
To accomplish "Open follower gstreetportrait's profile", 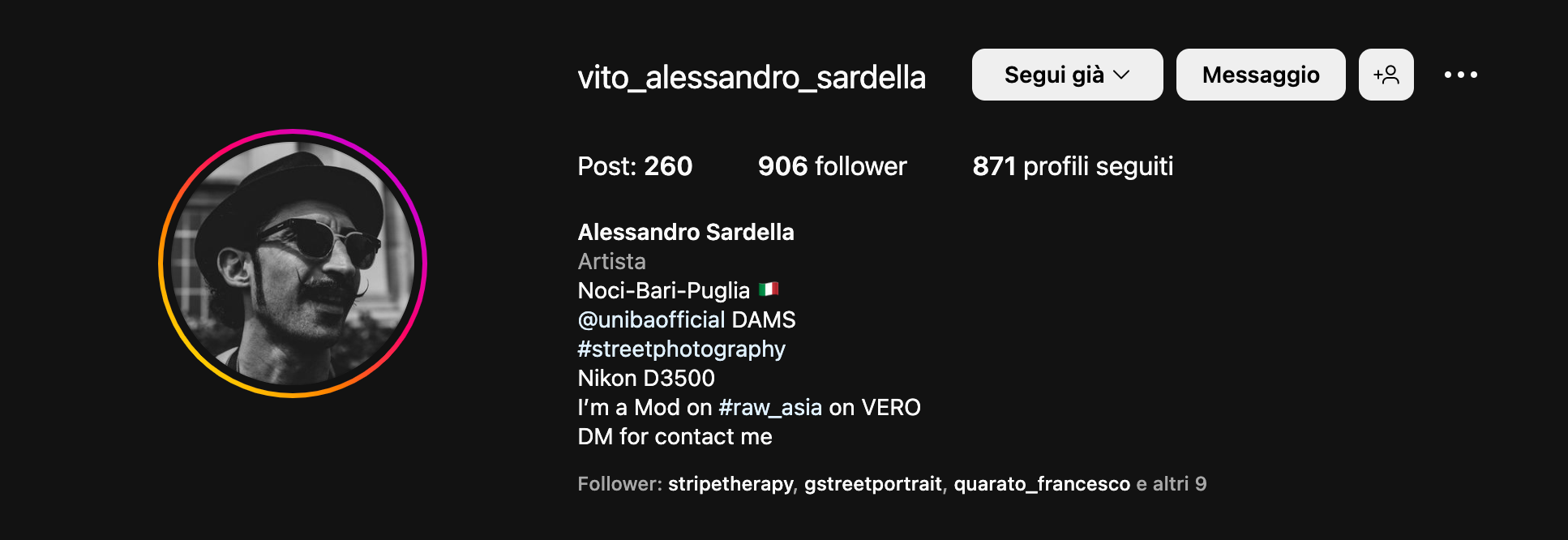I will (x=872, y=484).
